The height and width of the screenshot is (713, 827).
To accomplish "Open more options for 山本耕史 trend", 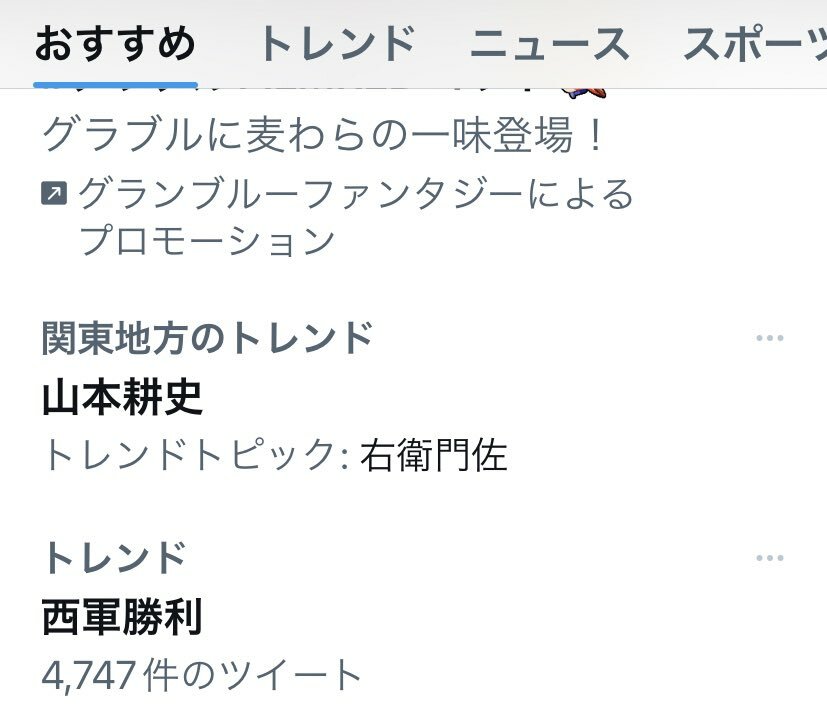I will [769, 339].
